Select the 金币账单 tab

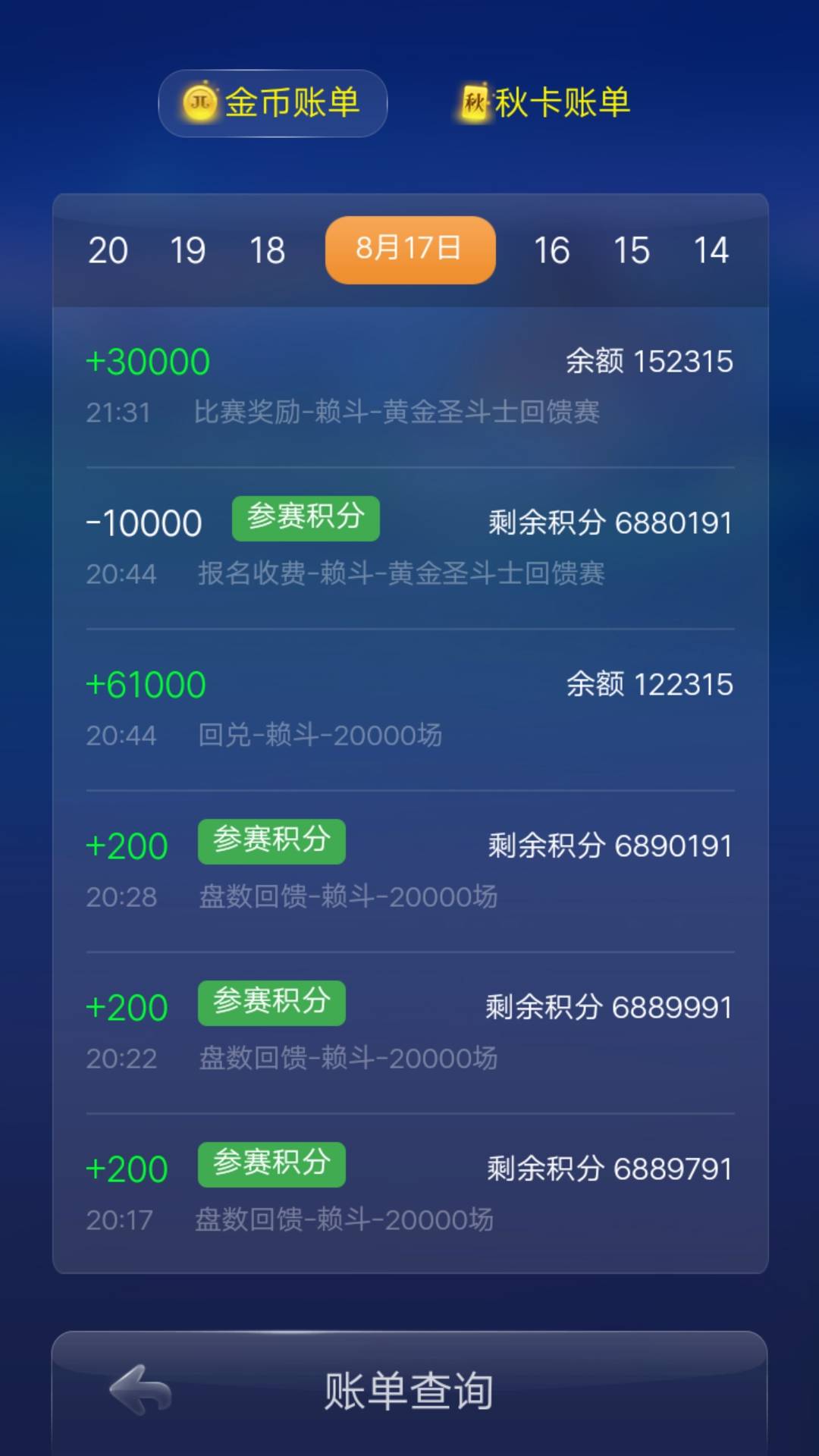click(271, 104)
